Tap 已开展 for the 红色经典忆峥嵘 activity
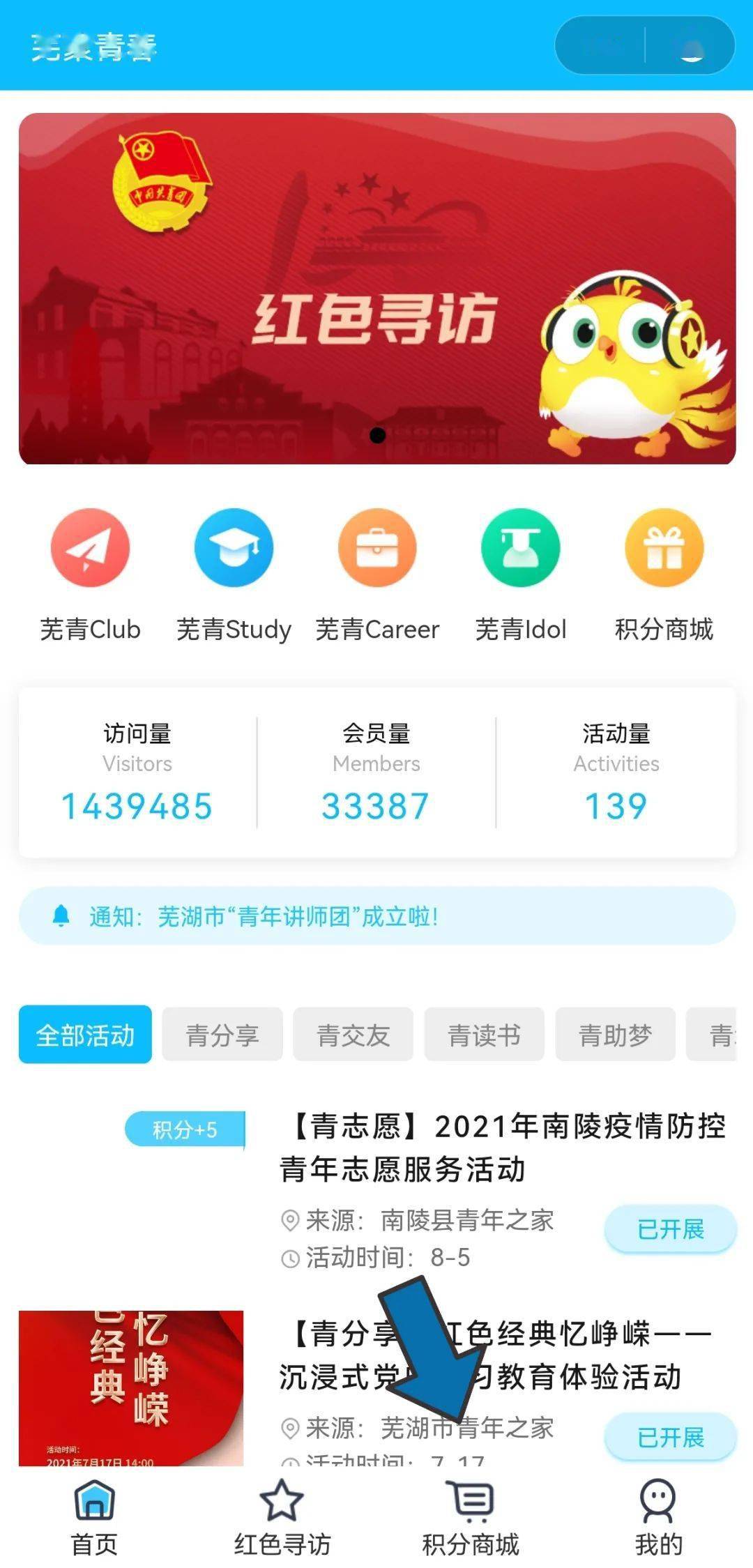Screen dimensions: 753x1568 [670, 1437]
